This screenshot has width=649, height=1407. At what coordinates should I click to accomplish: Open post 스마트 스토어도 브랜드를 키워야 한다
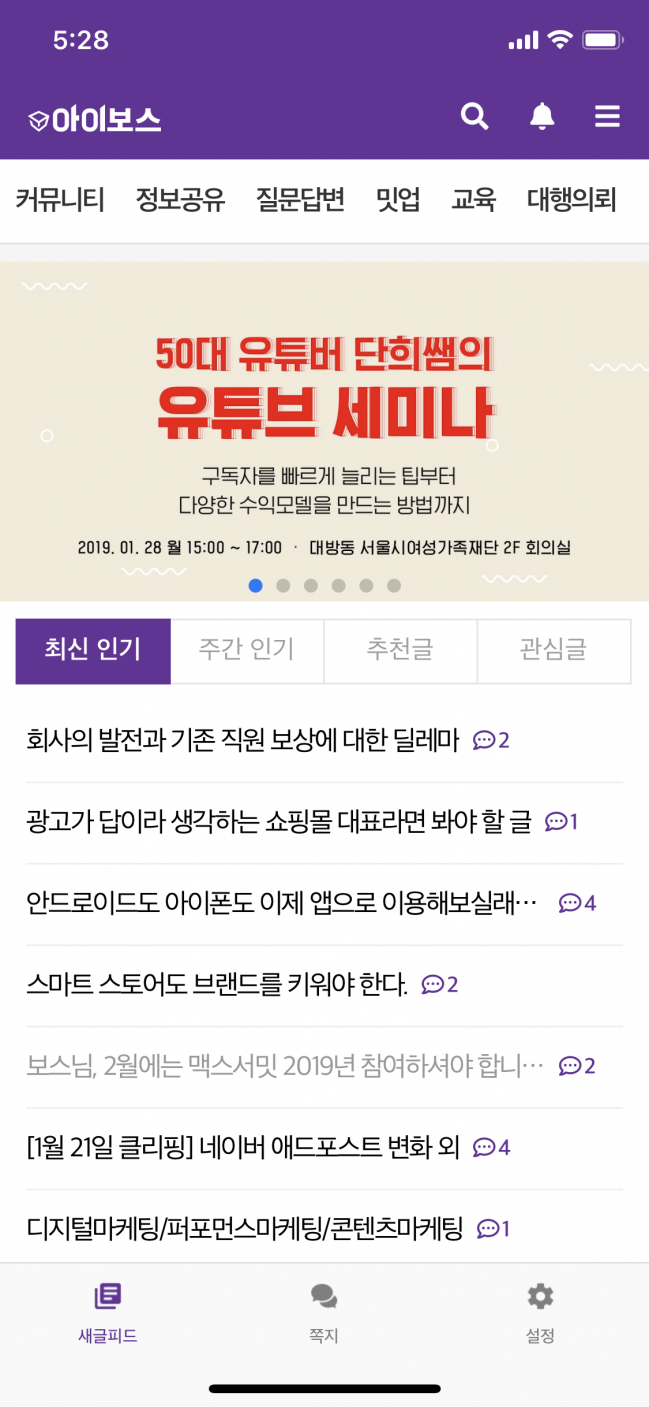coord(217,984)
